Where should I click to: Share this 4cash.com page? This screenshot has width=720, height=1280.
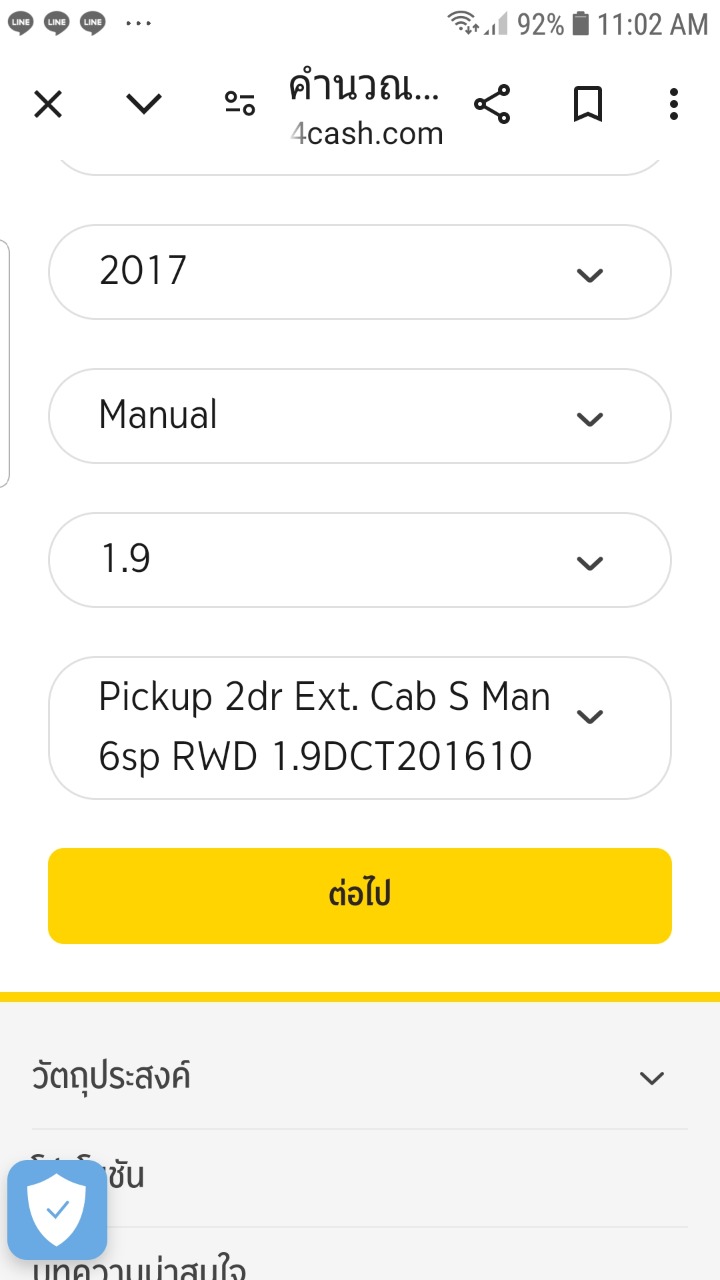pos(491,104)
